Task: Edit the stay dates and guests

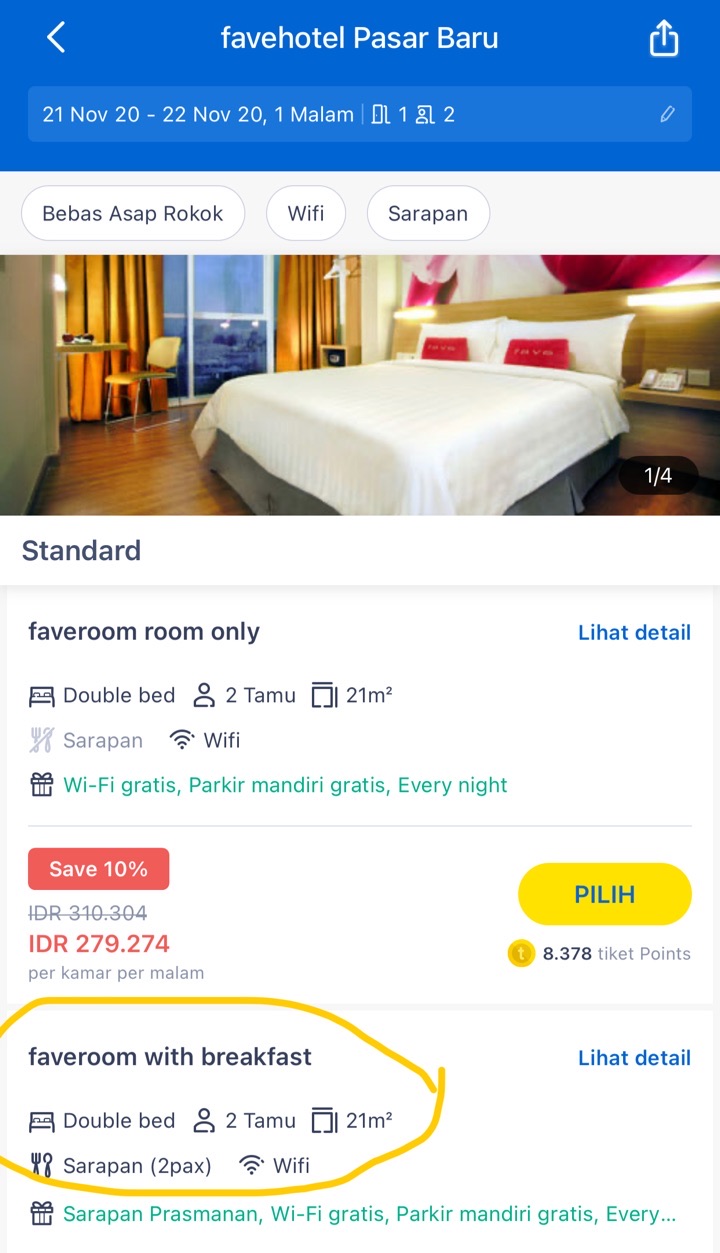Action: tap(667, 115)
